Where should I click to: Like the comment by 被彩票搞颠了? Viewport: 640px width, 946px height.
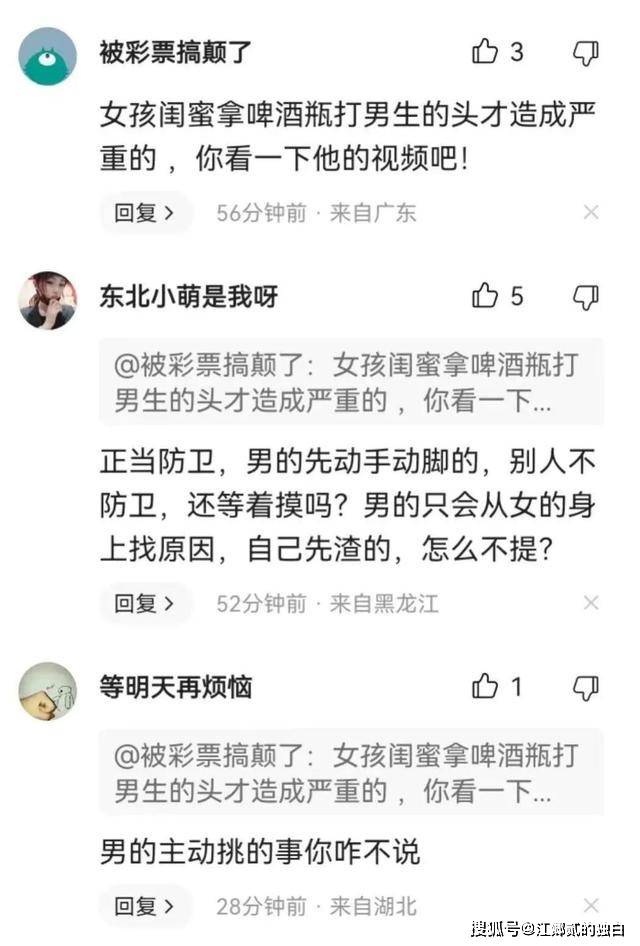click(x=486, y=52)
